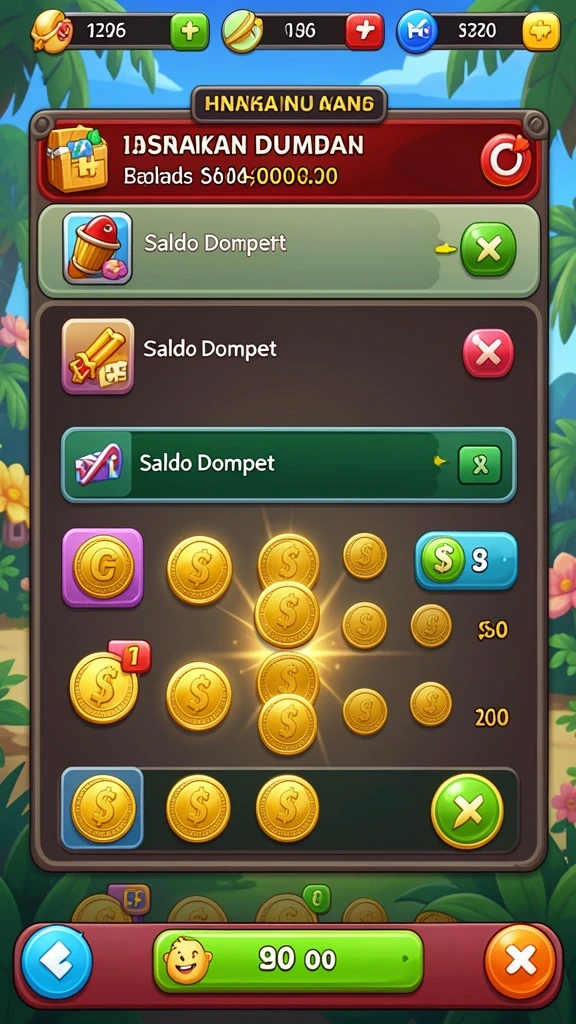This screenshot has height=1024, width=576.
Task: Tap X on the dark green Saldo Dompet bar
Action: click(479, 465)
